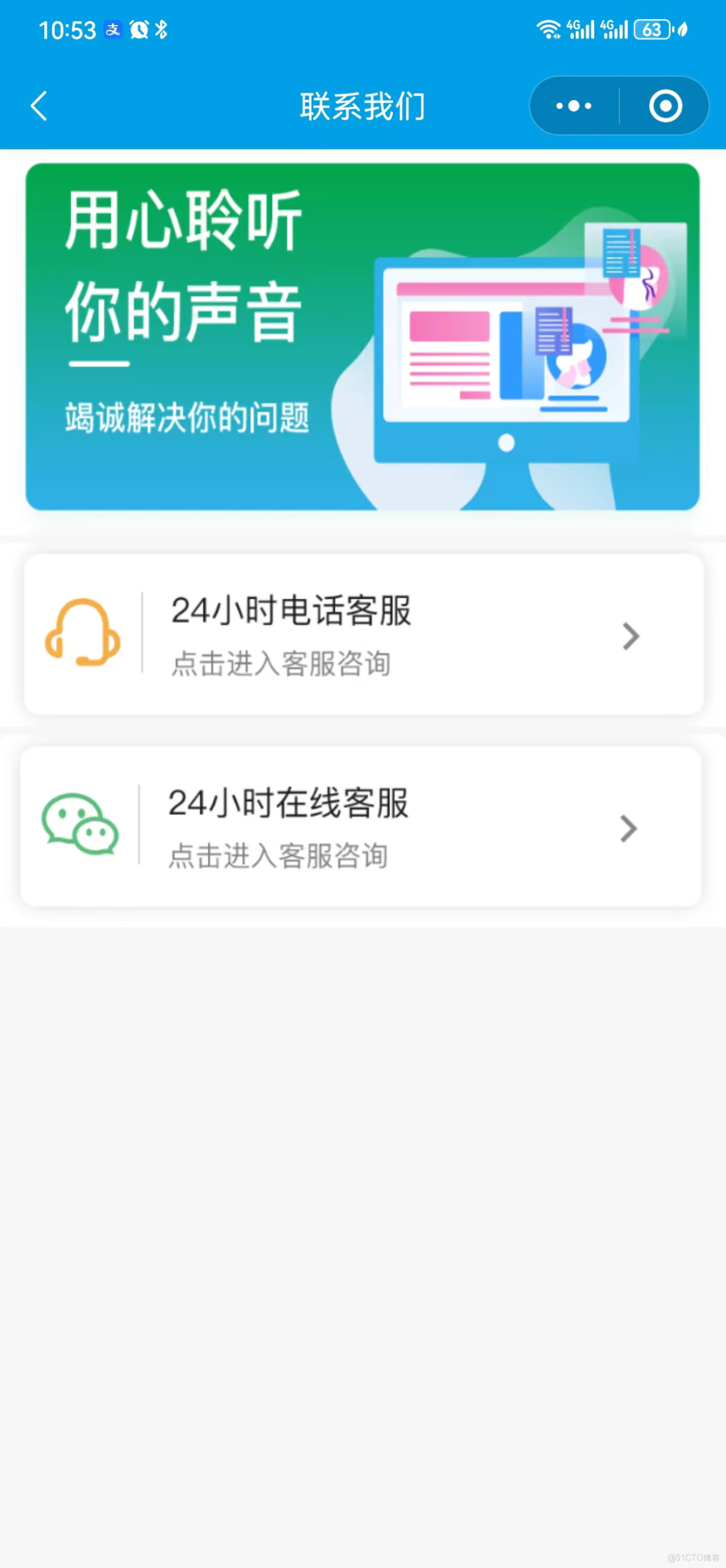This screenshot has width=726, height=1568.
Task: Tap 点击进入客服咨询 under online service
Action: tap(278, 855)
